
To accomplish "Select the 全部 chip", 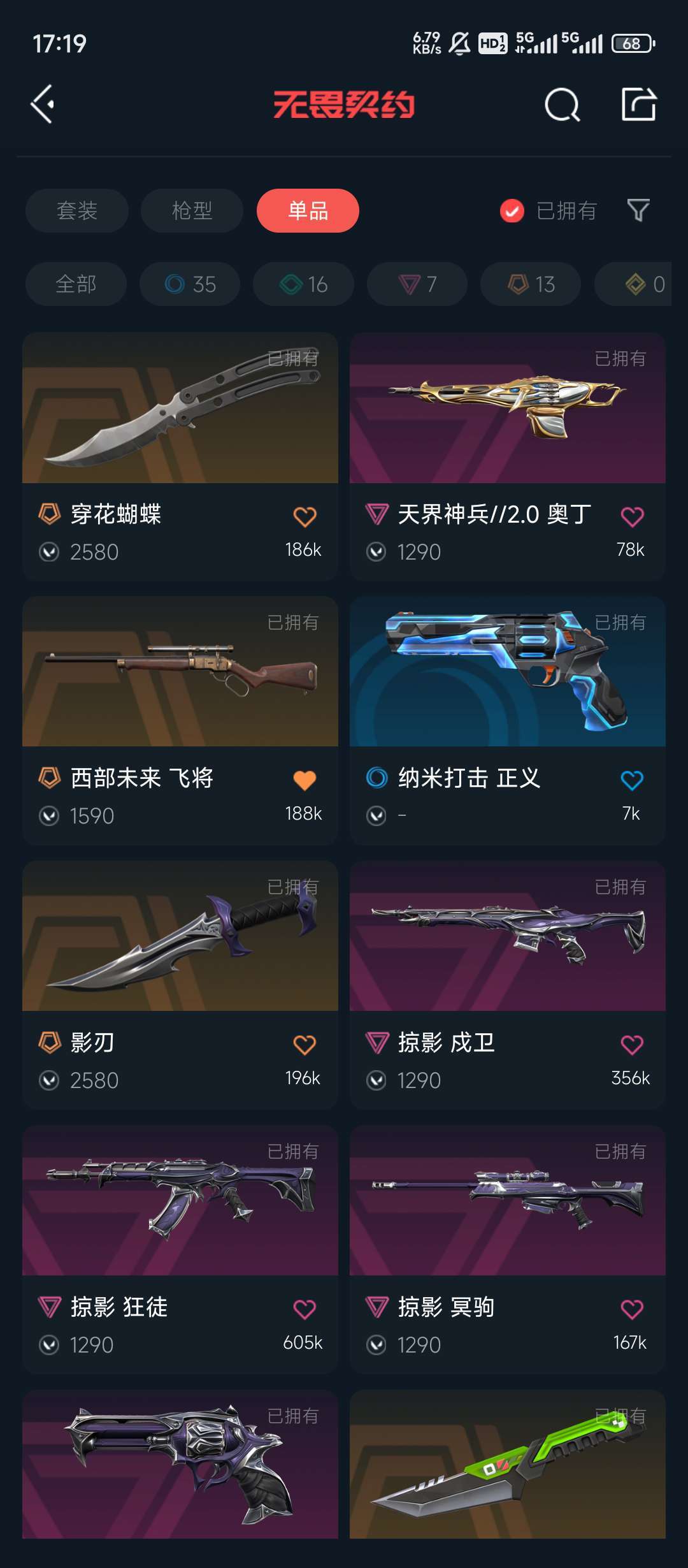I will [76, 284].
